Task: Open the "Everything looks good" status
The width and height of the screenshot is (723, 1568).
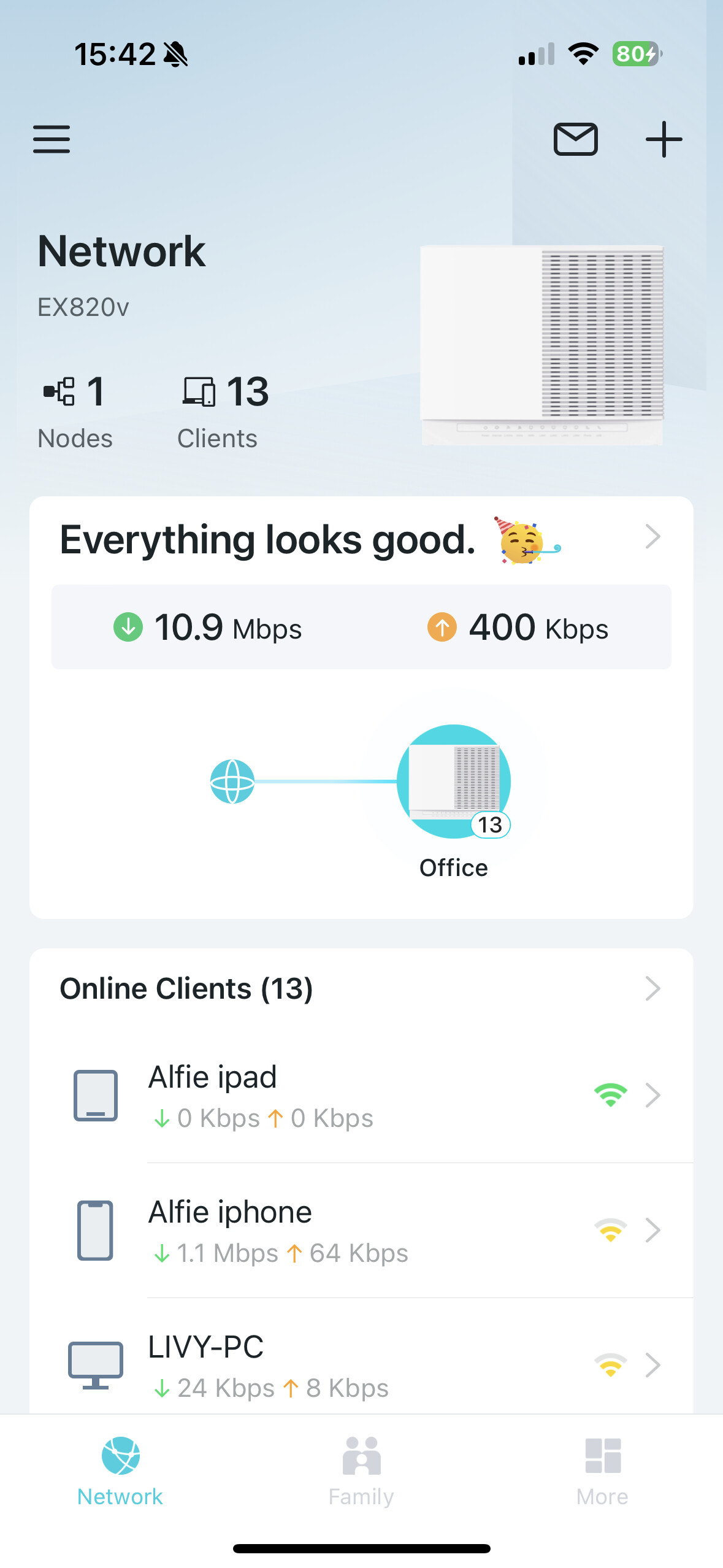Action: click(x=361, y=539)
